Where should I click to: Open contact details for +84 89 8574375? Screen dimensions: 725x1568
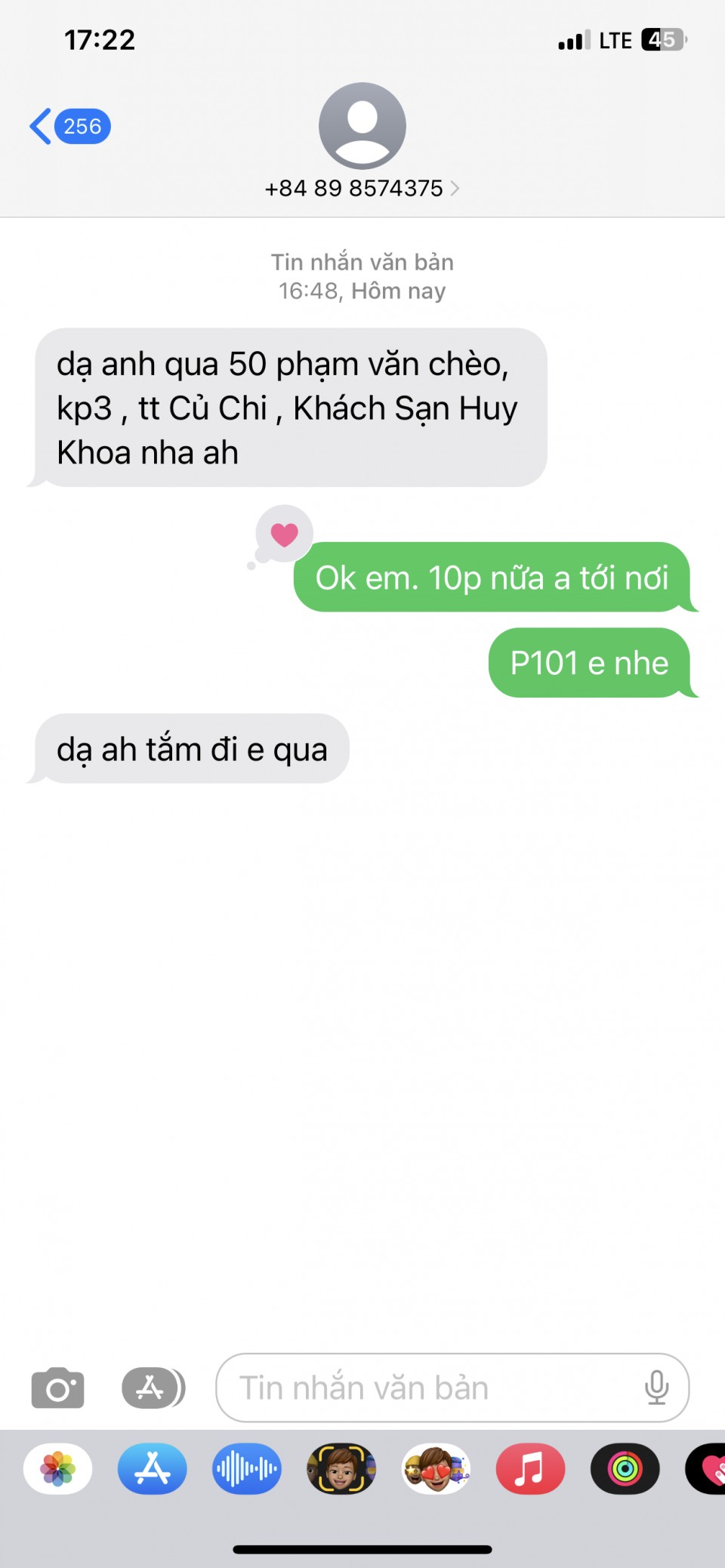point(362,188)
